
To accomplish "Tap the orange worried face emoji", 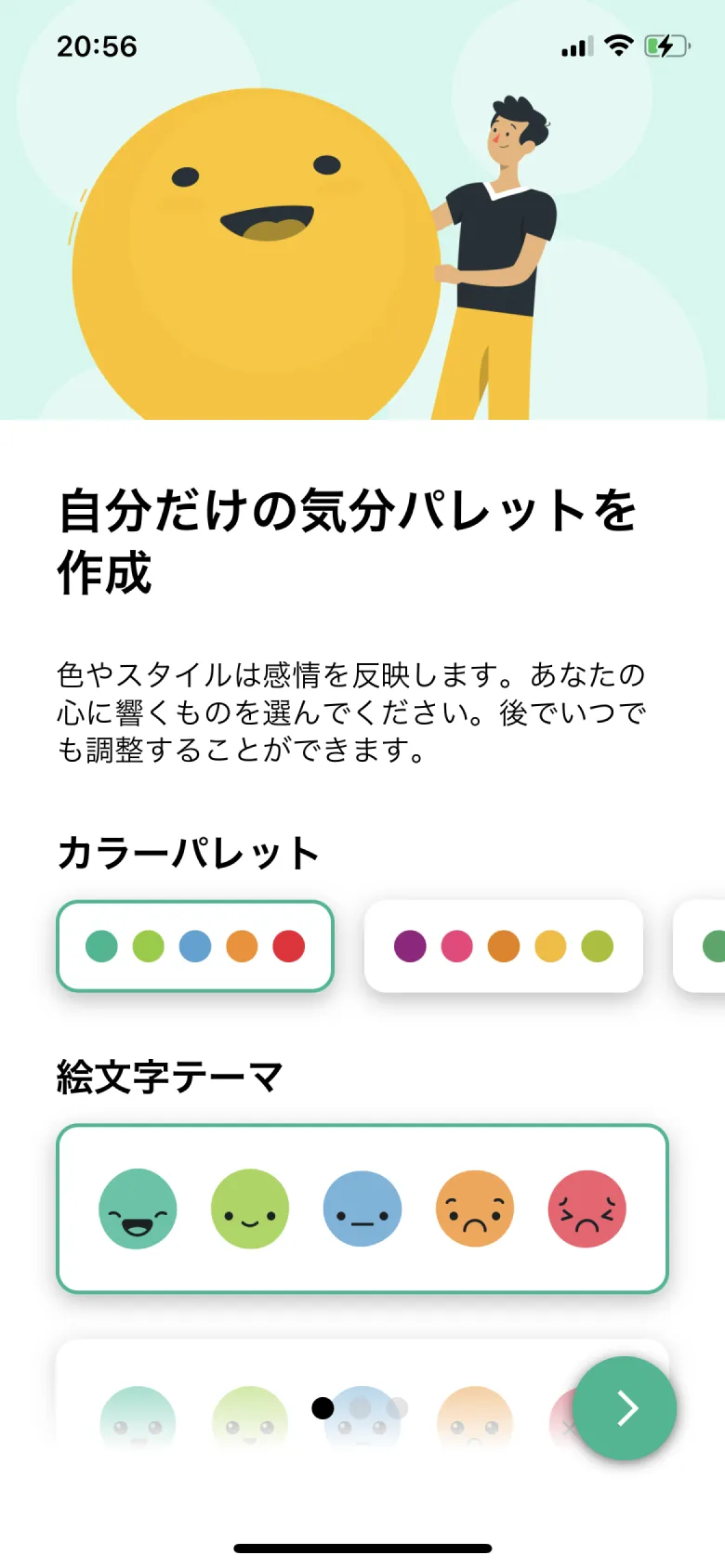I will (x=474, y=1209).
